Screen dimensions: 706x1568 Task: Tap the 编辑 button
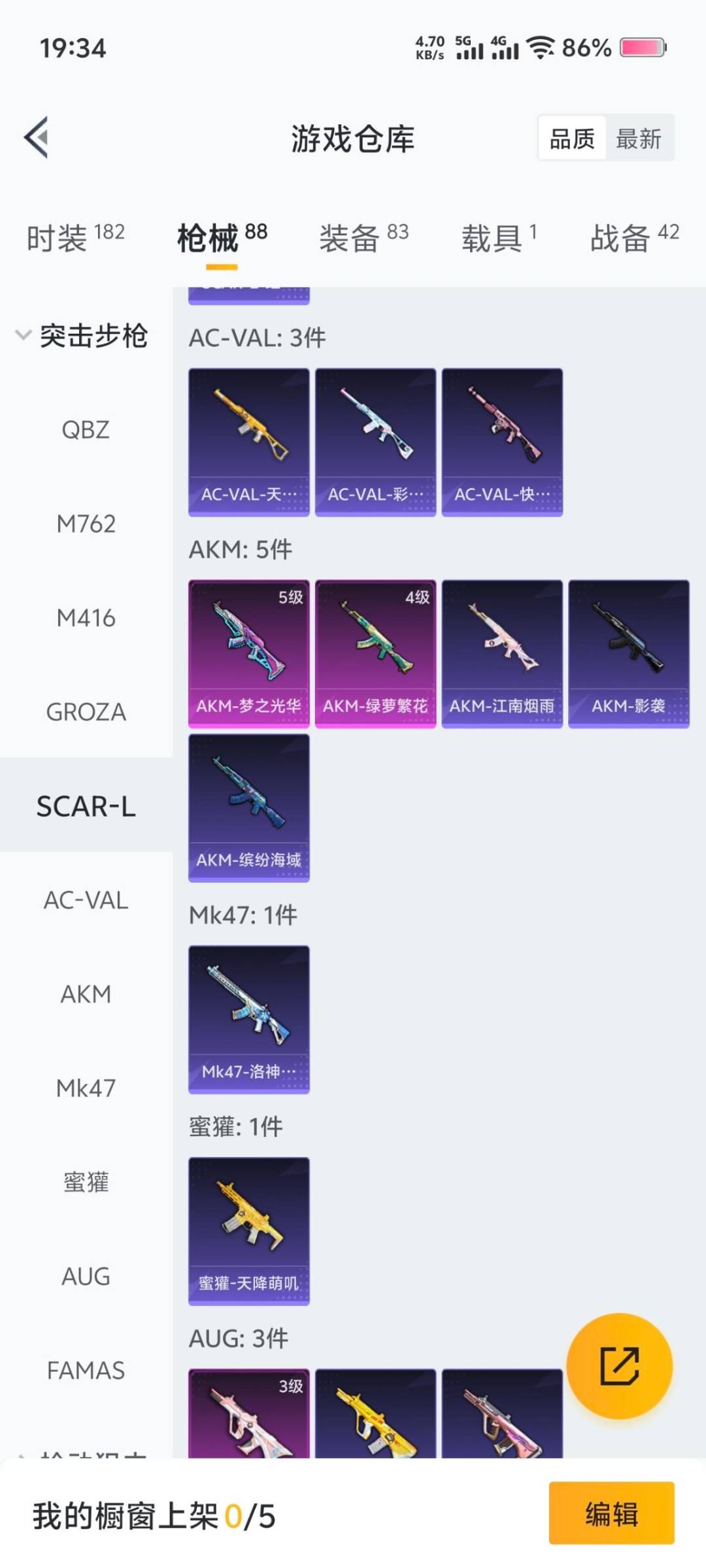click(611, 1513)
